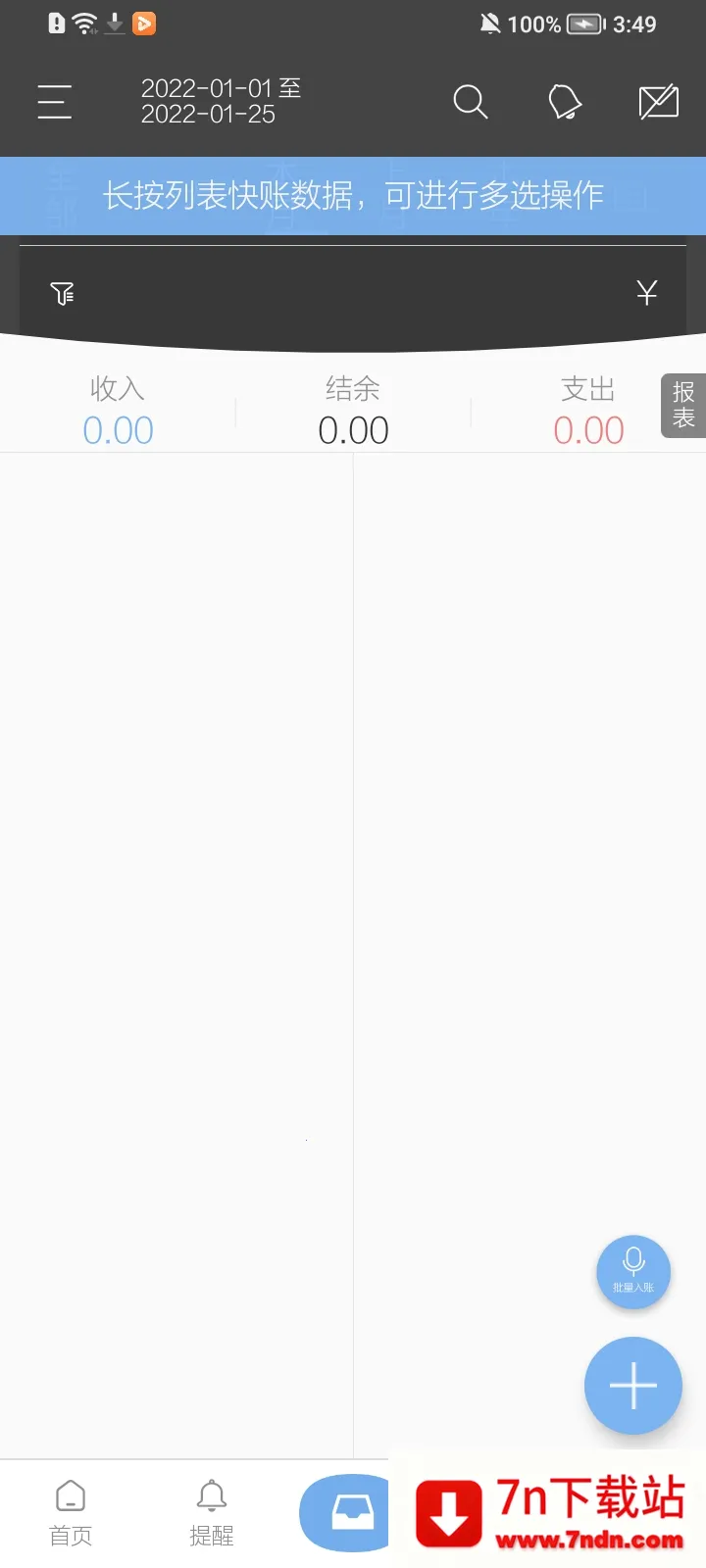The height and width of the screenshot is (1568, 706).
Task: Tap the date range 2022-01-01 至 2022-01-25
Action: tap(221, 101)
